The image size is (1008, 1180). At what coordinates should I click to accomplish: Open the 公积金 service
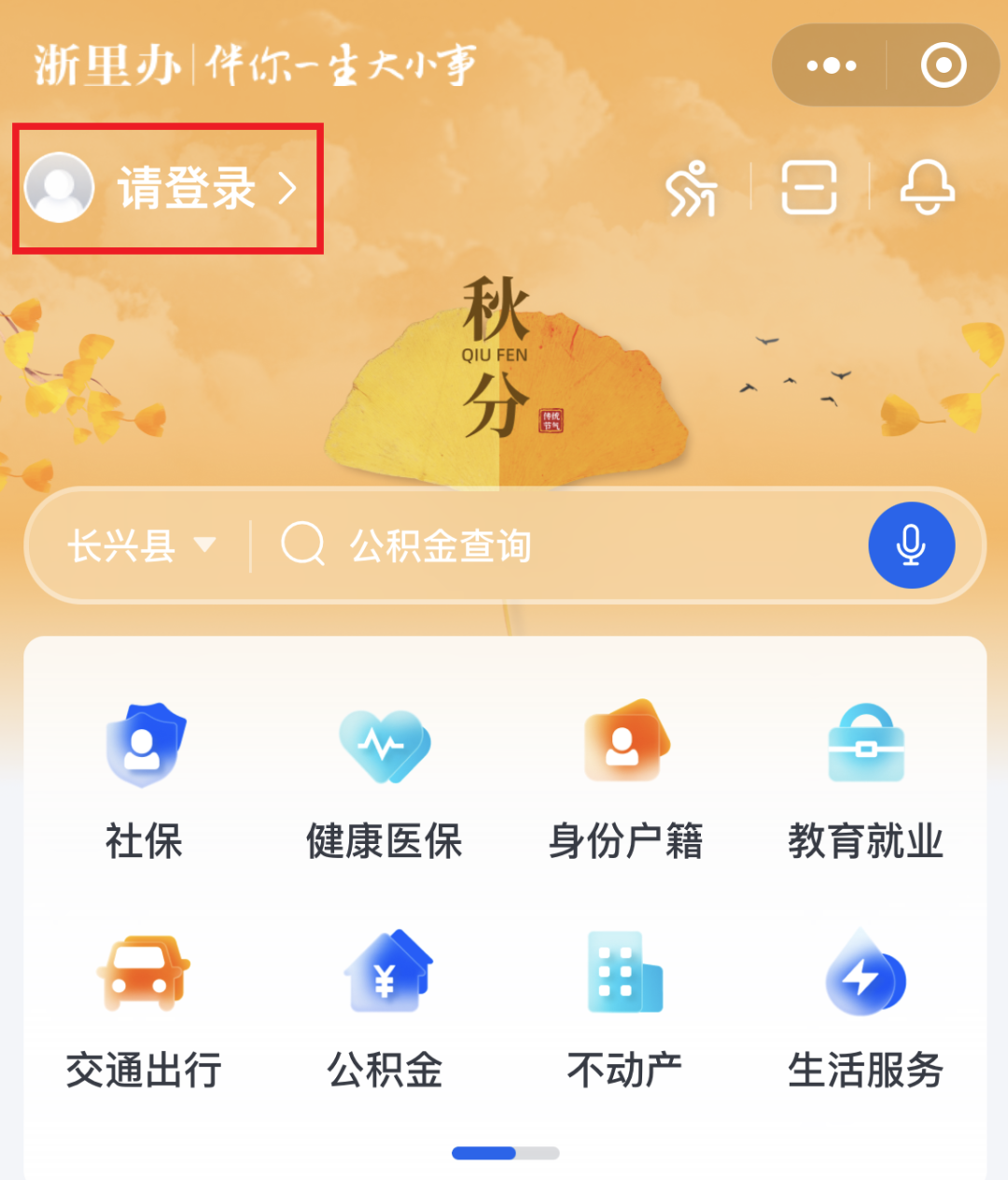tap(385, 1010)
